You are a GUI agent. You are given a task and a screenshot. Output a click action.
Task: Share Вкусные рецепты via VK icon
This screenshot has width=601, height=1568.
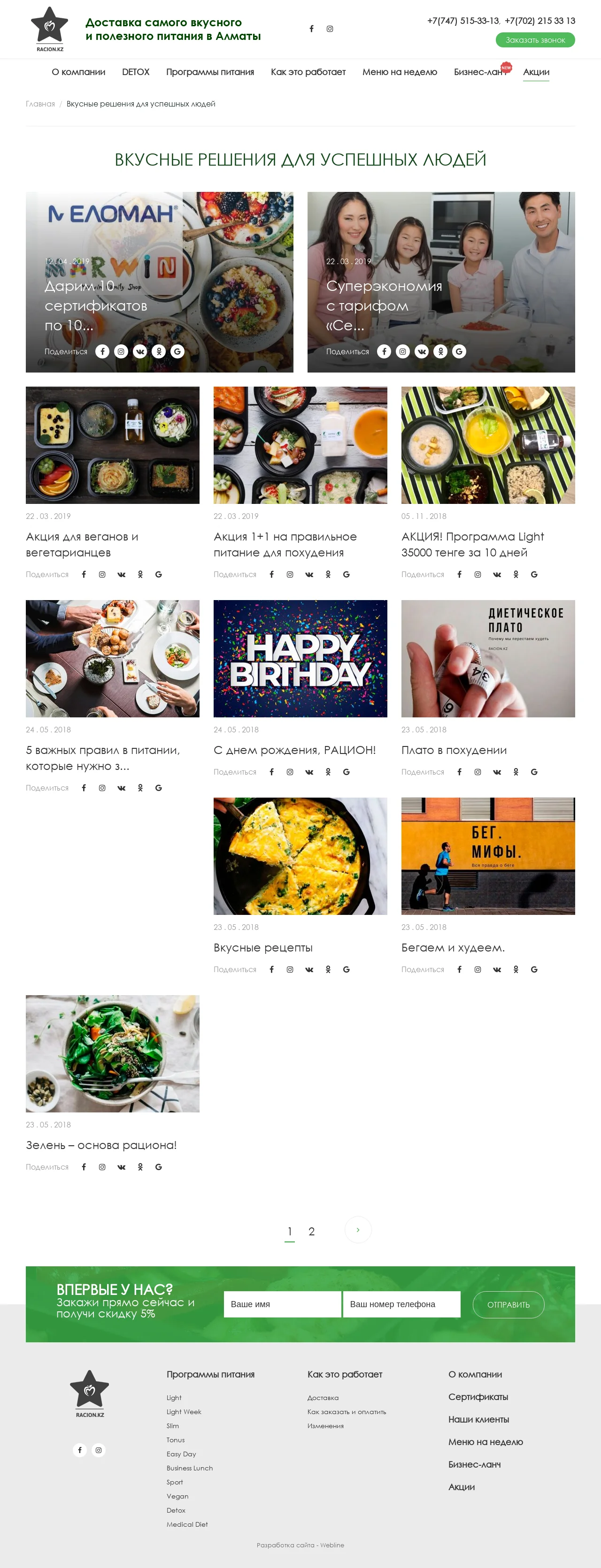tap(309, 969)
